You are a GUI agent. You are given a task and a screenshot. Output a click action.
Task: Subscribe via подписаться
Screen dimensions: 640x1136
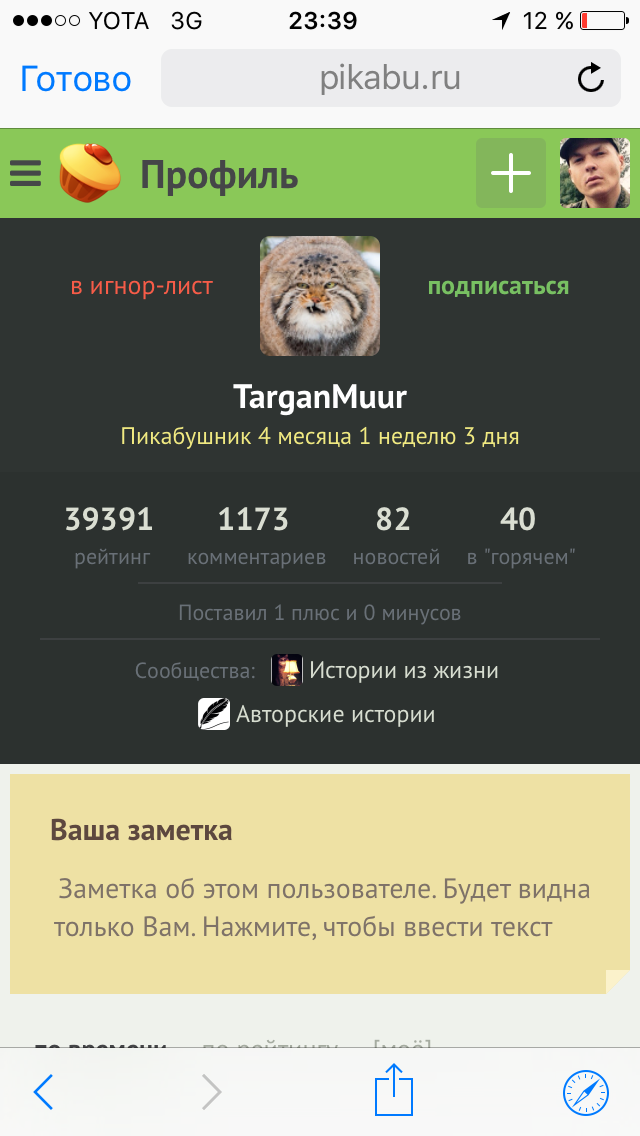point(498,287)
